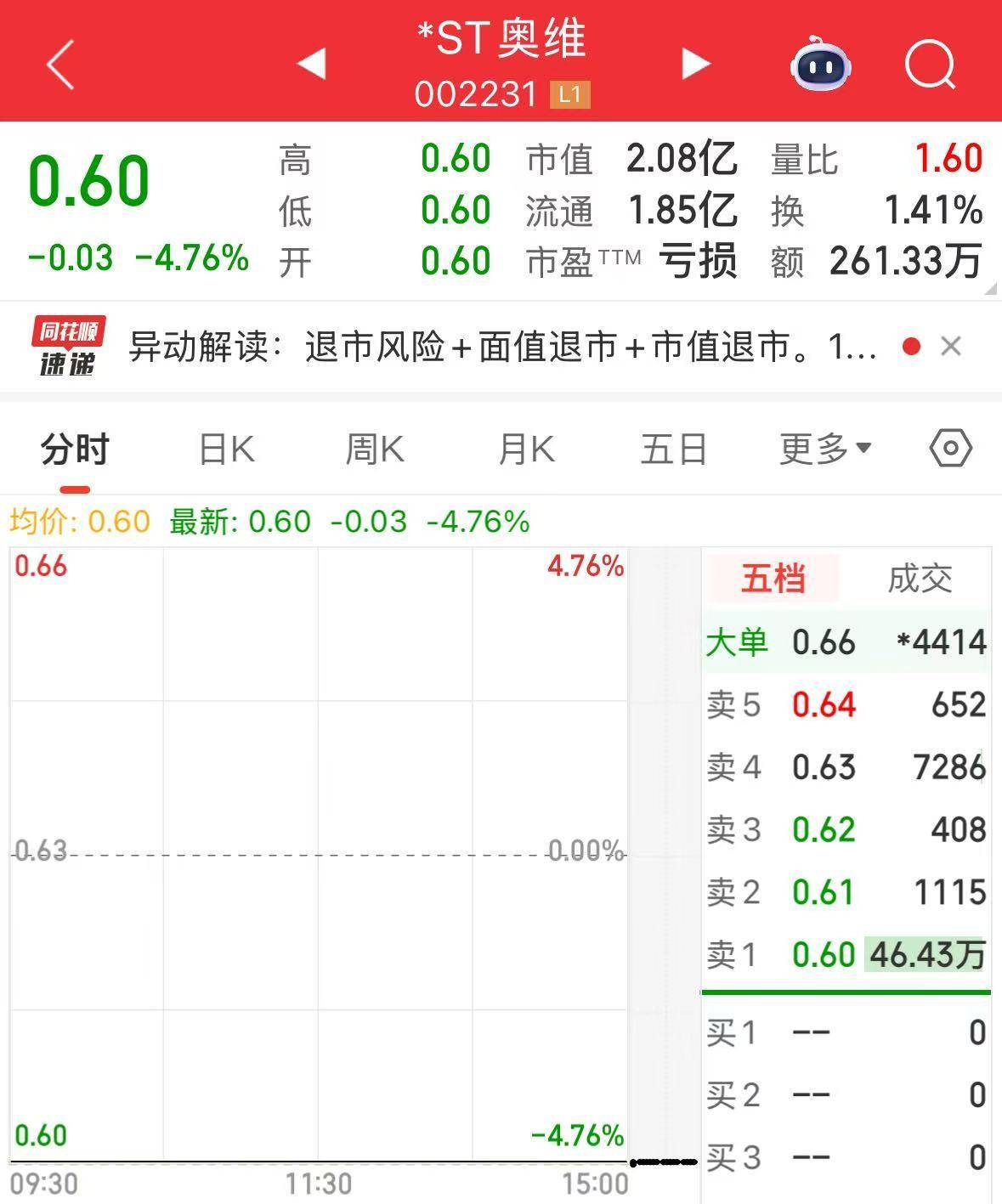Tap the red dot on the alert bar
Image resolution: width=1002 pixels, height=1204 pixels.
pos(911,345)
